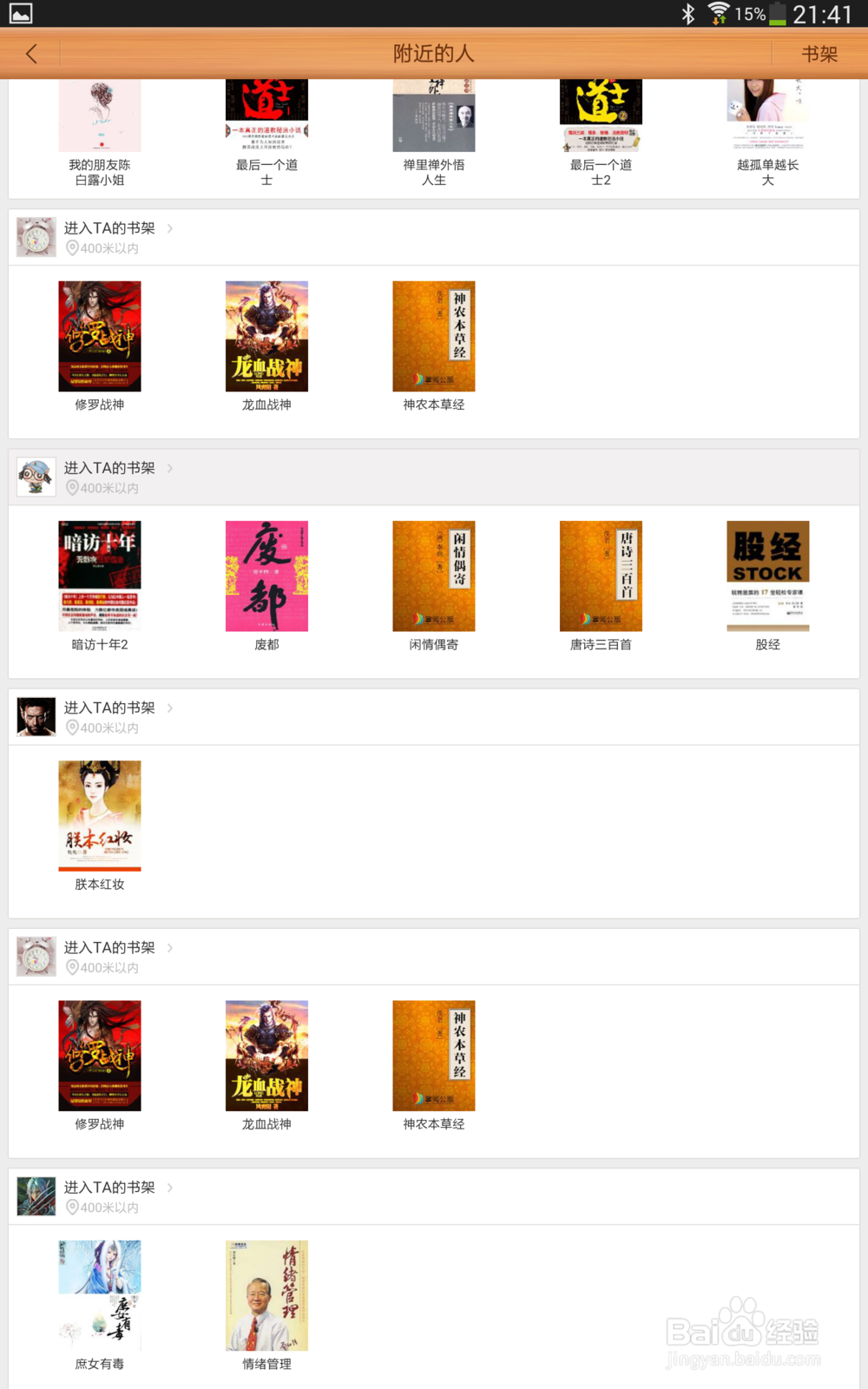Tap the Bluetooth icon in the status bar
Image resolution: width=868 pixels, height=1389 pixels.
point(687,13)
